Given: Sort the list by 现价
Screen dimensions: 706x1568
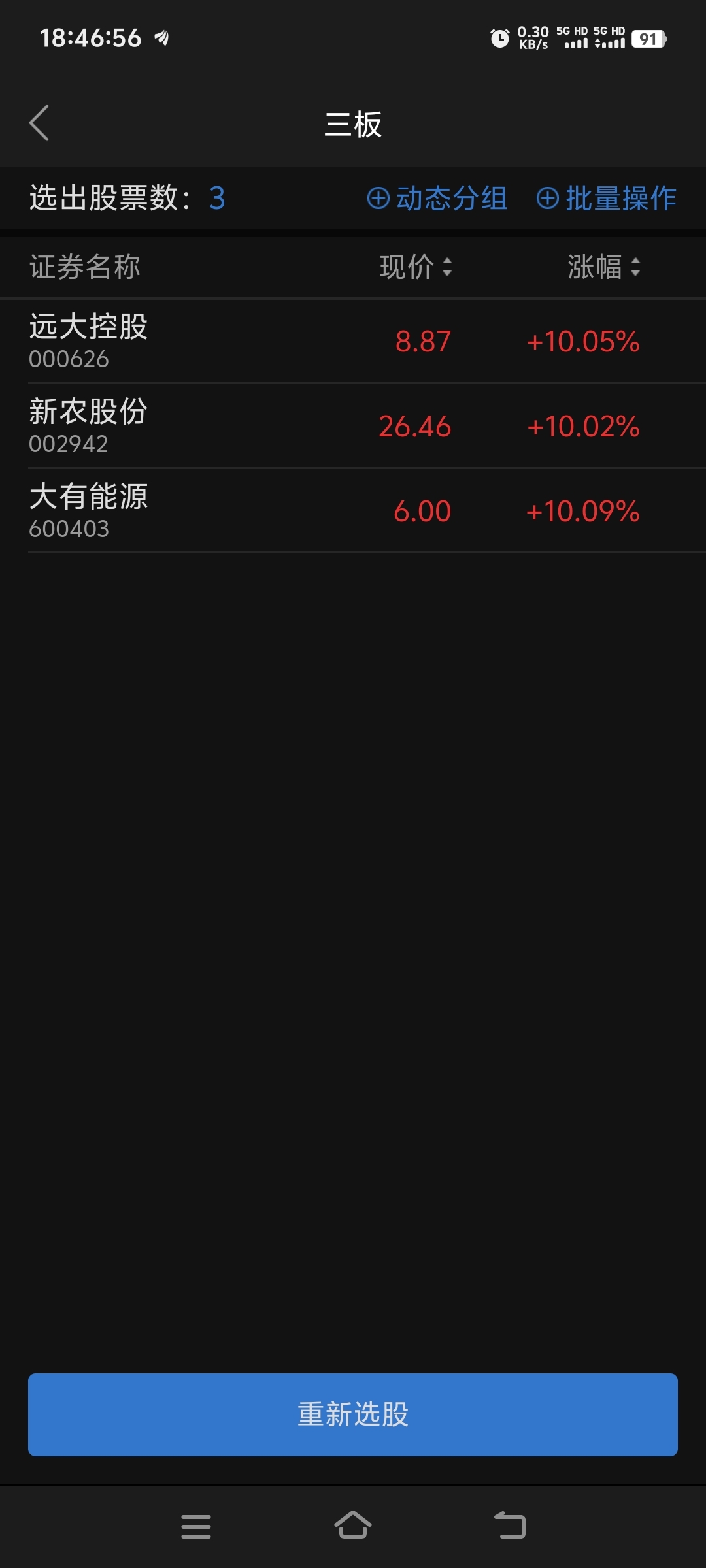Looking at the screenshot, I should coord(416,267).
